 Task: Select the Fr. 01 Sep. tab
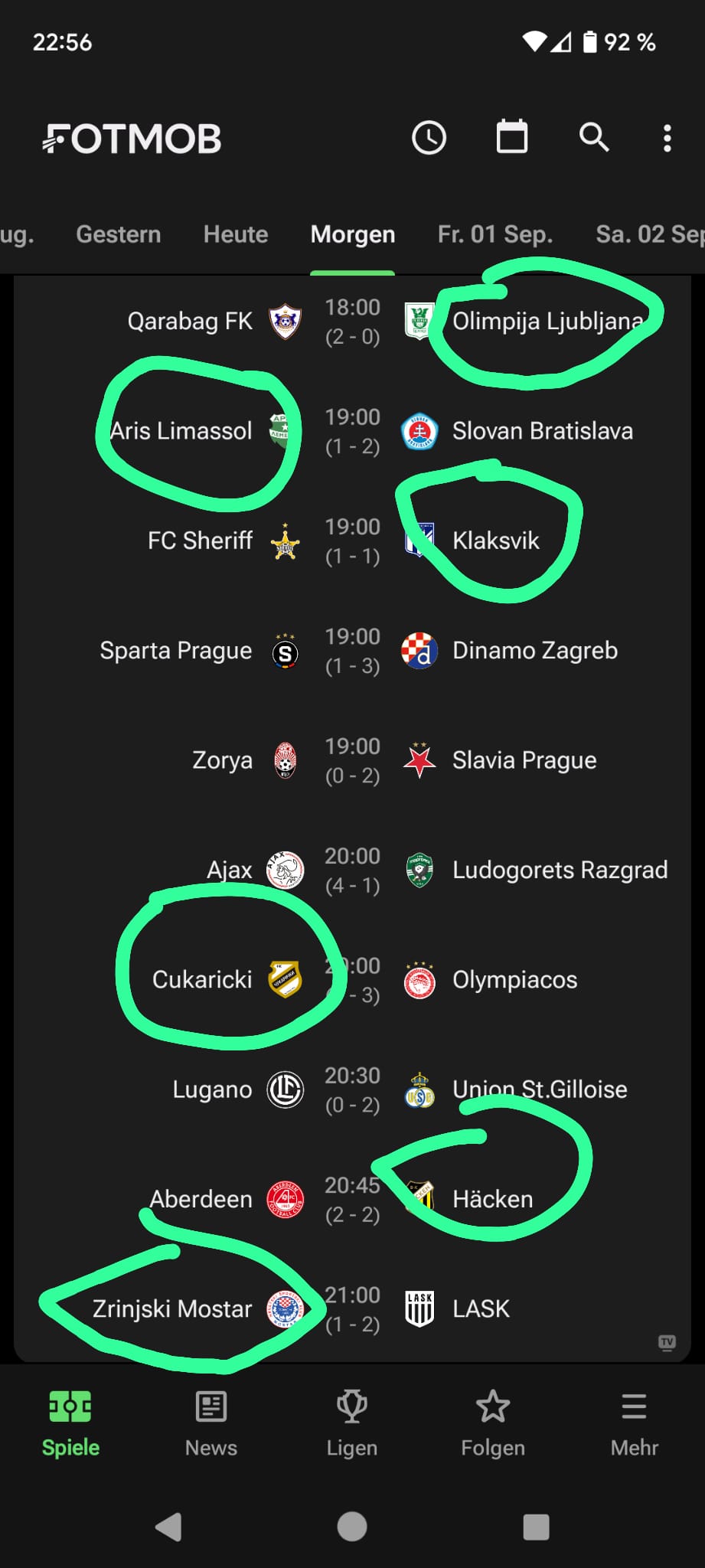(x=495, y=234)
